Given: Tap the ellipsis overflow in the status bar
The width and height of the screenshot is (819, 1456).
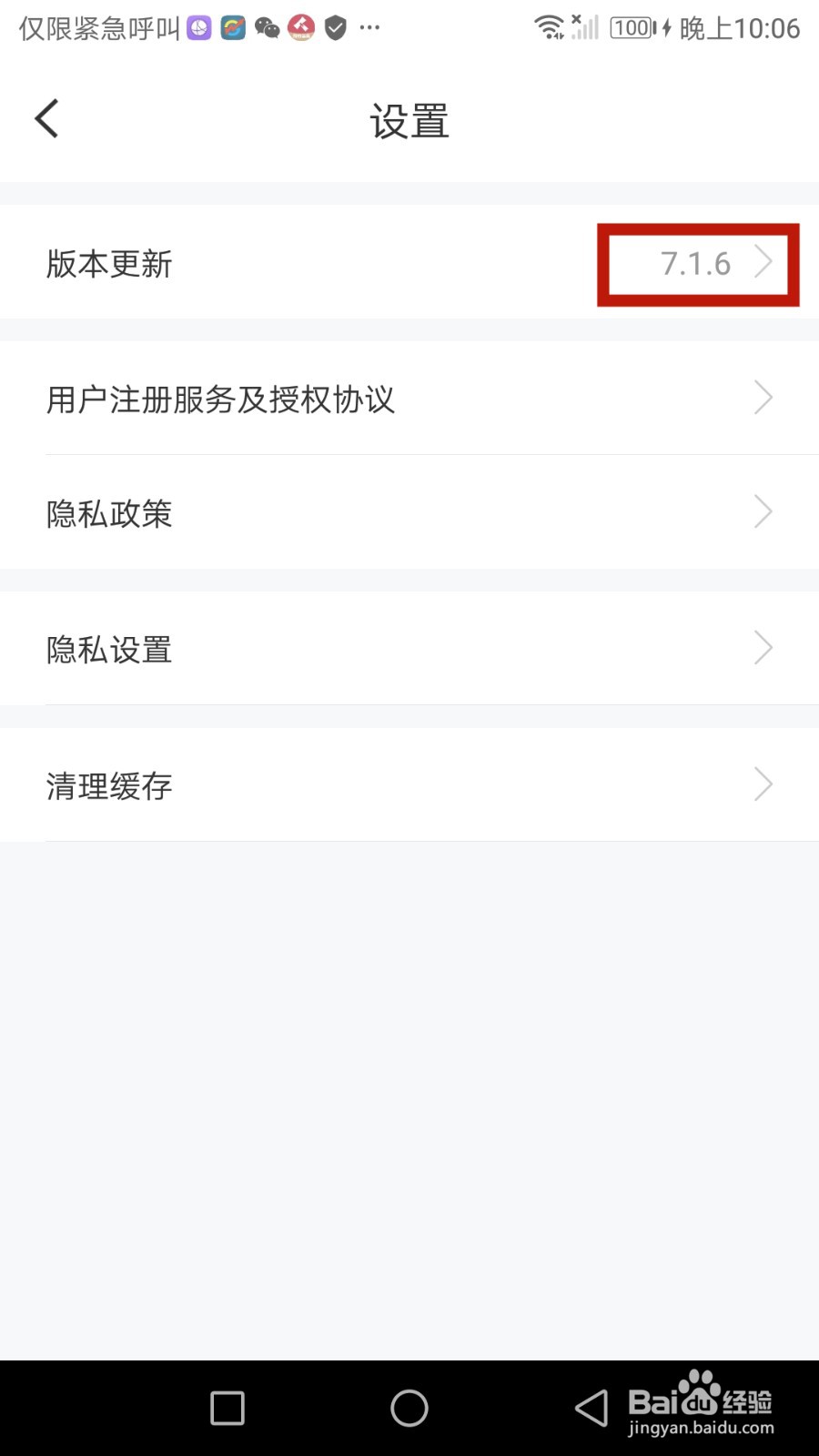Looking at the screenshot, I should 370,27.
